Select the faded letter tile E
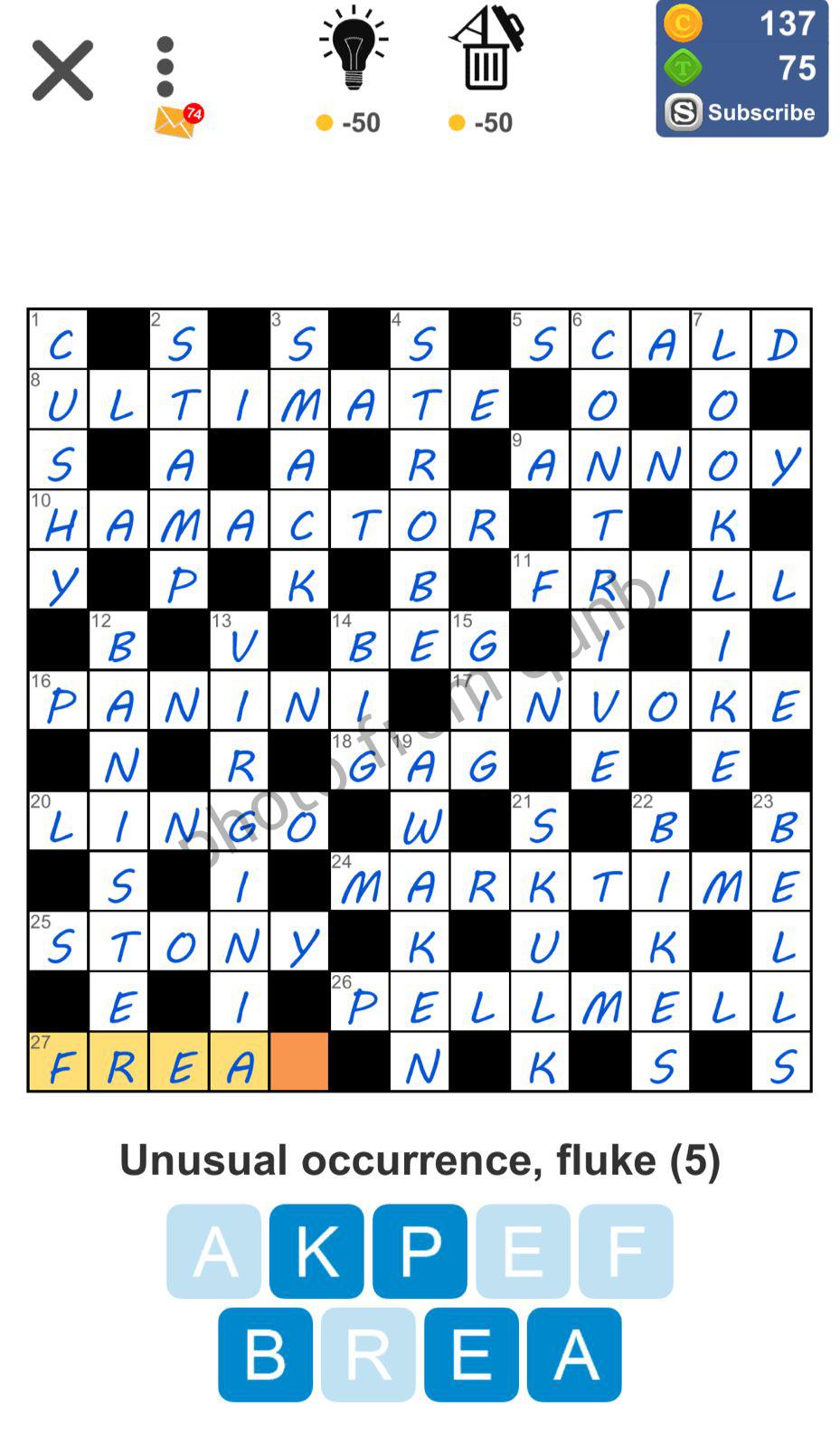The width and height of the screenshot is (840, 1447). pyautogui.click(x=522, y=1251)
